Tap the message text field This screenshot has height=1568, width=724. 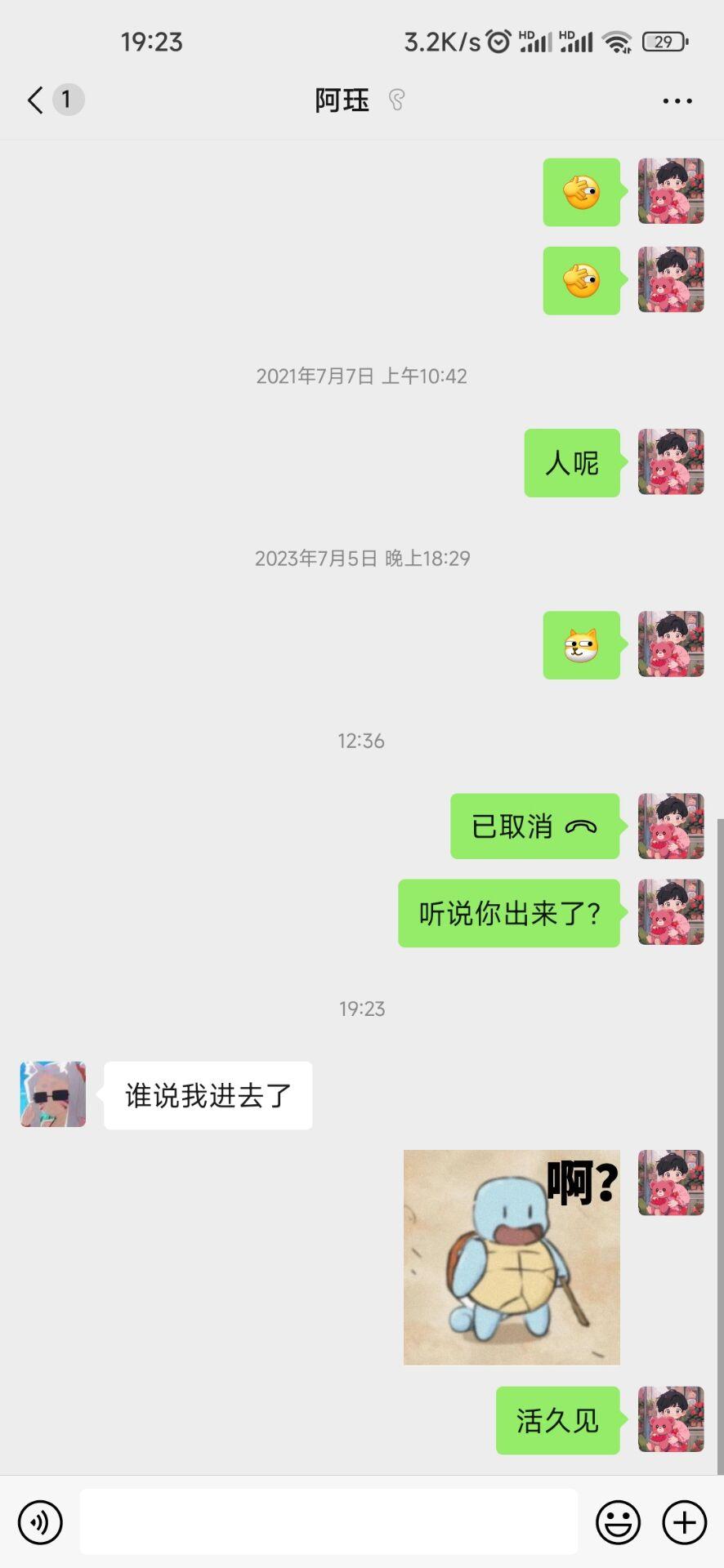tap(328, 1521)
